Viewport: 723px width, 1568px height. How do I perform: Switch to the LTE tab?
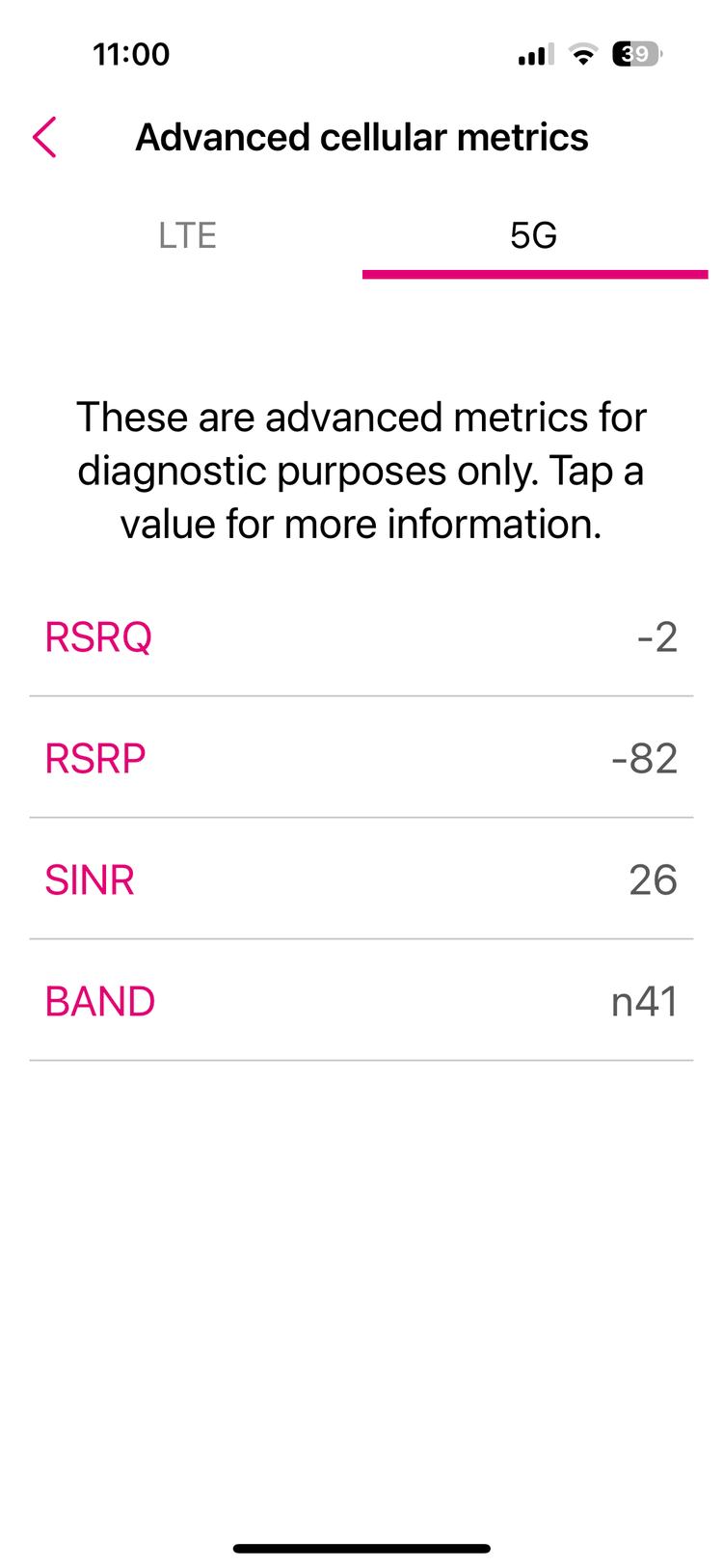point(187,236)
